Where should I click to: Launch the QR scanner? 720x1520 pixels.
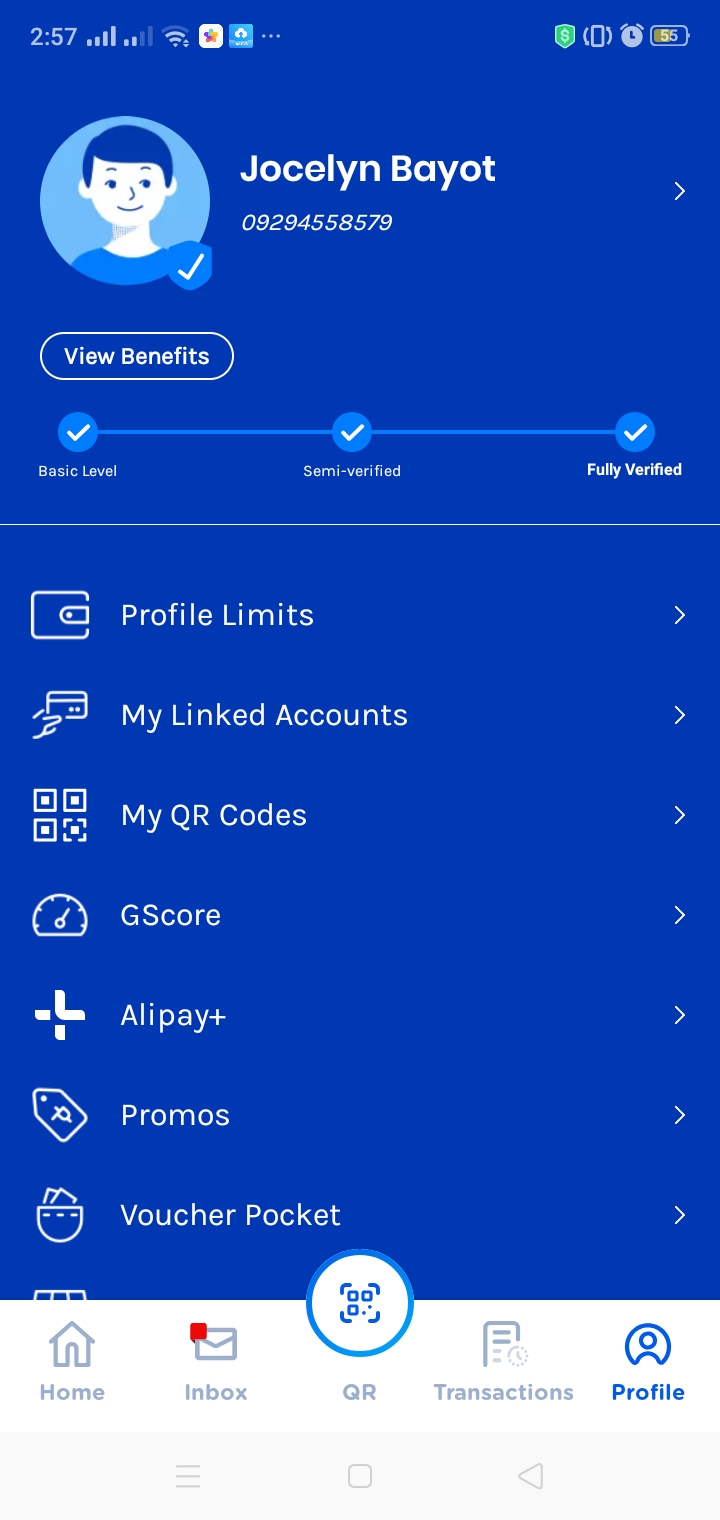(x=360, y=1304)
